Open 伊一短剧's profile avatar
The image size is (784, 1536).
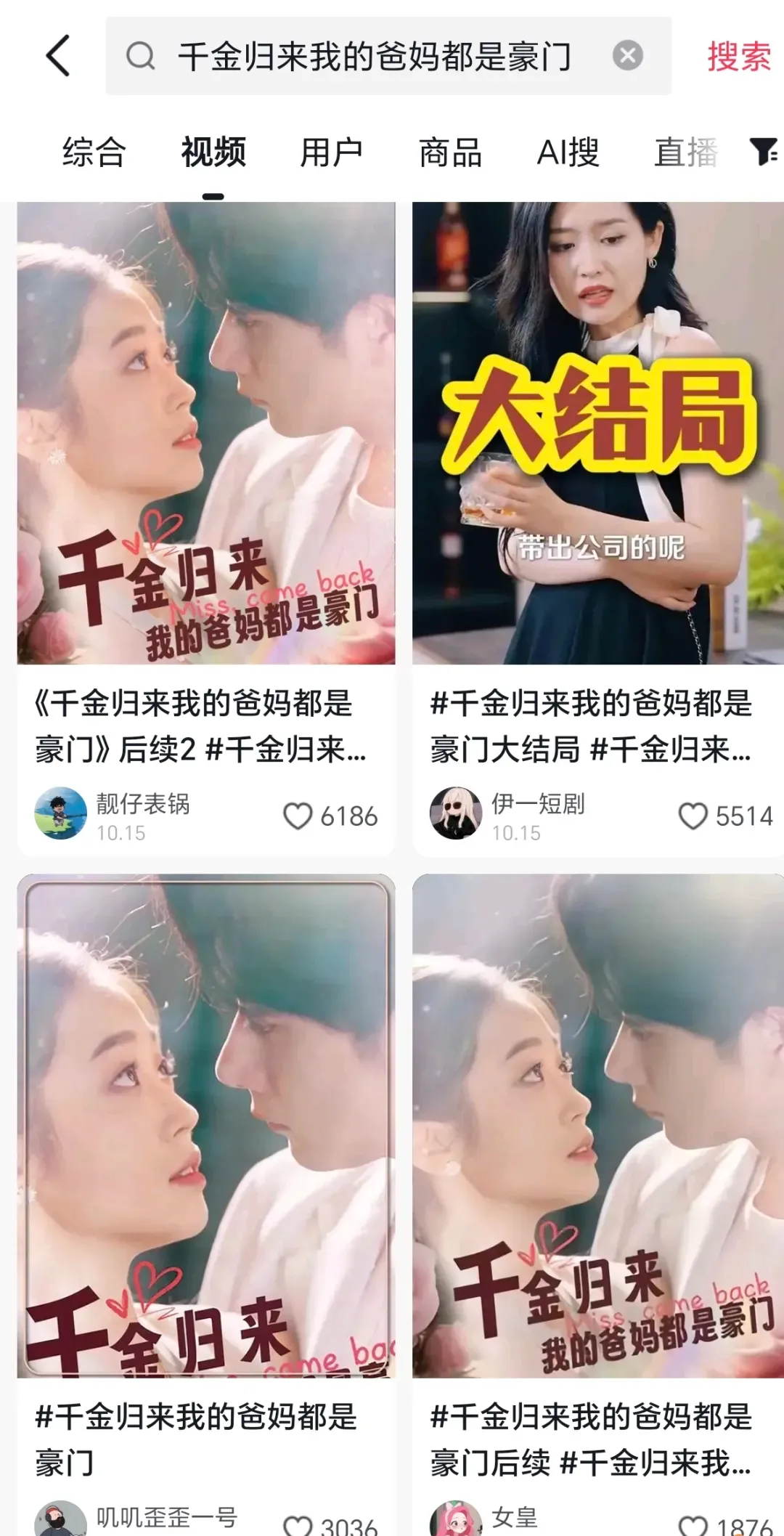point(456,813)
